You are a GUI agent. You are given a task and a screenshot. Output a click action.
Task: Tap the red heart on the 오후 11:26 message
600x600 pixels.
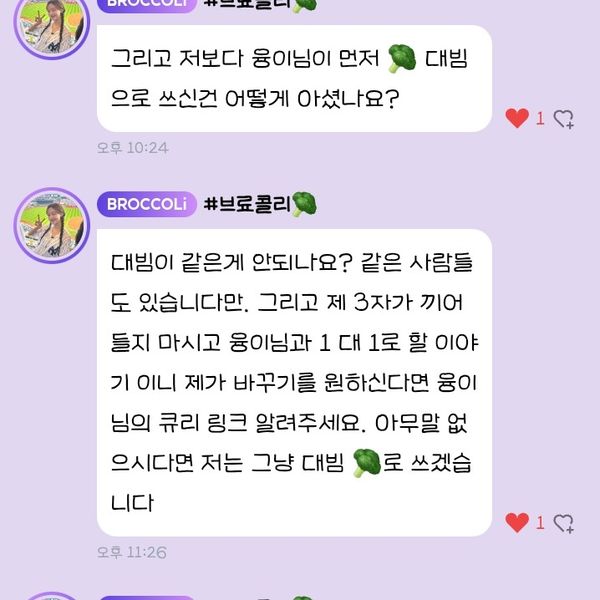pyautogui.click(x=517, y=522)
